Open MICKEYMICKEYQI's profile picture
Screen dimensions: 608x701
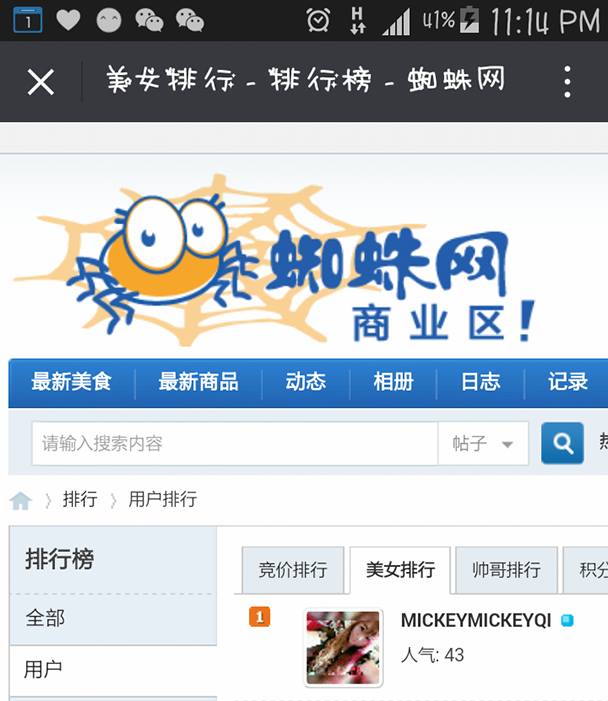pos(342,647)
